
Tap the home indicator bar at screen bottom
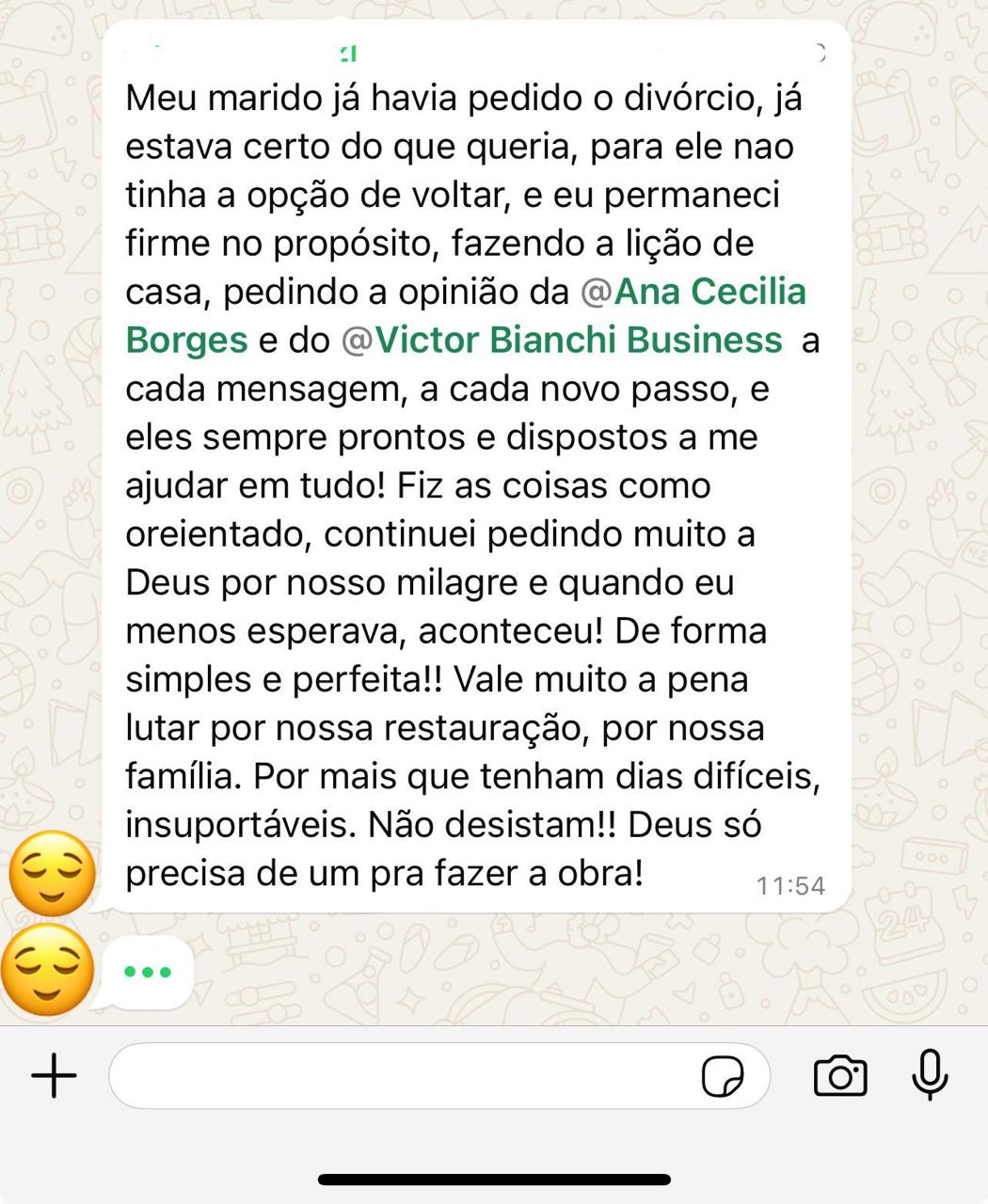pos(493,1178)
